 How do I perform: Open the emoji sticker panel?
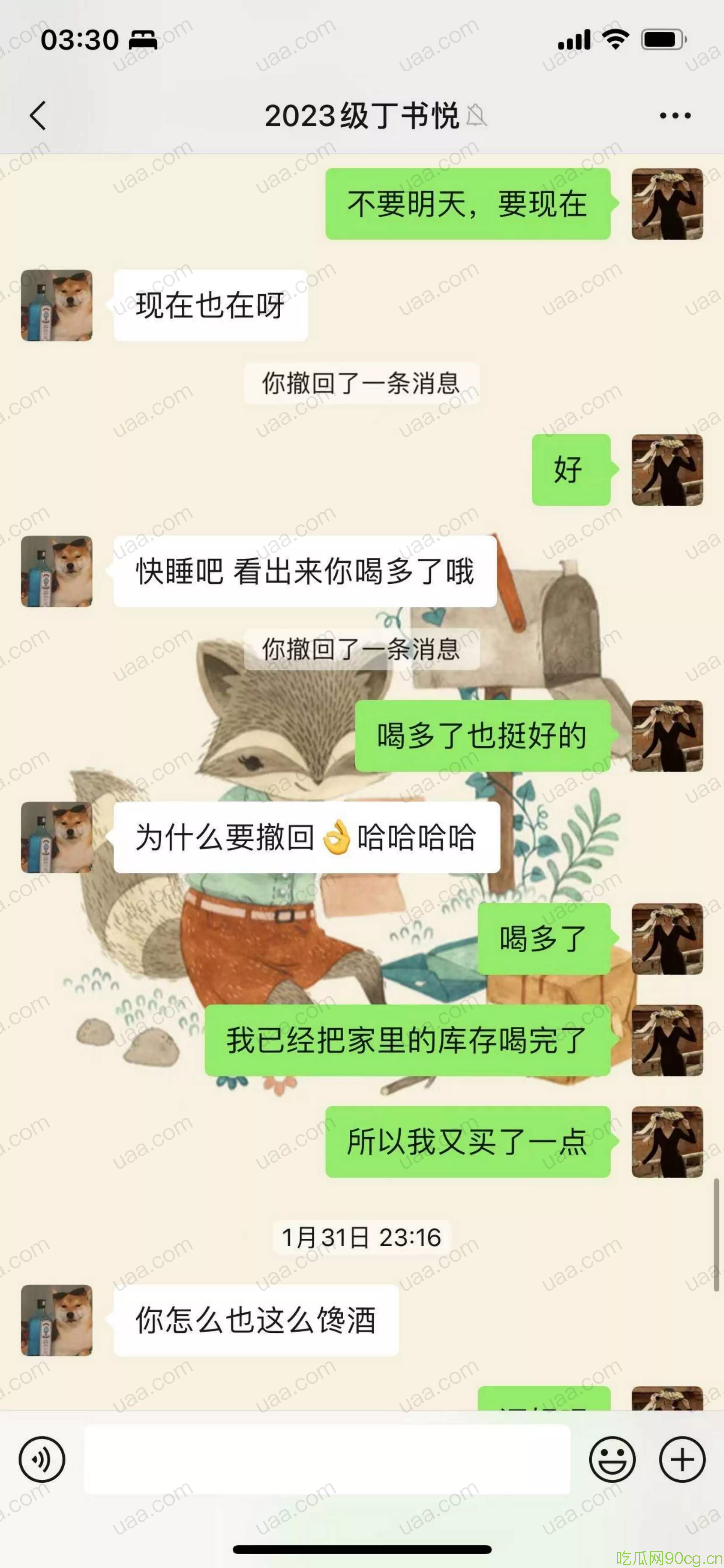tap(612, 1459)
